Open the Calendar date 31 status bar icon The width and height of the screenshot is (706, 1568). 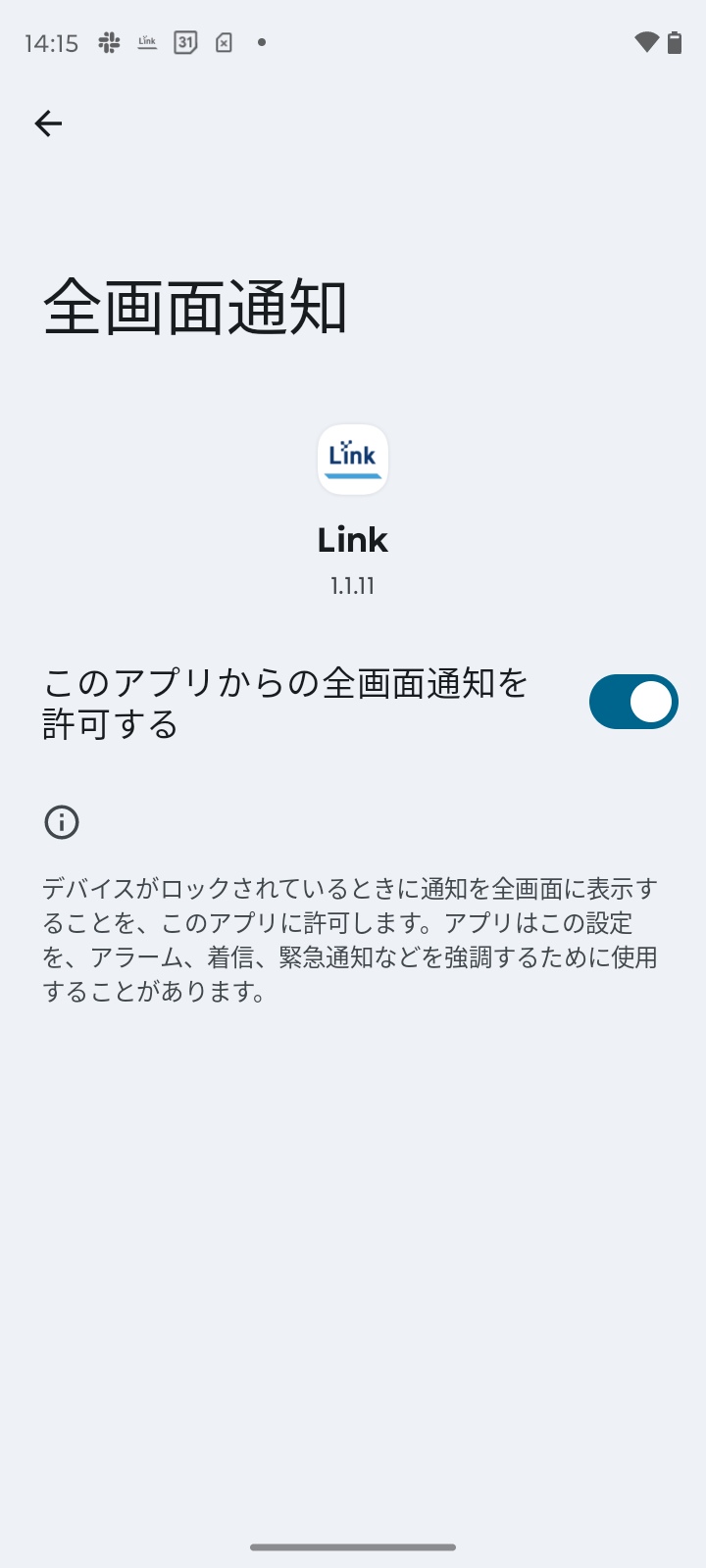[x=184, y=43]
